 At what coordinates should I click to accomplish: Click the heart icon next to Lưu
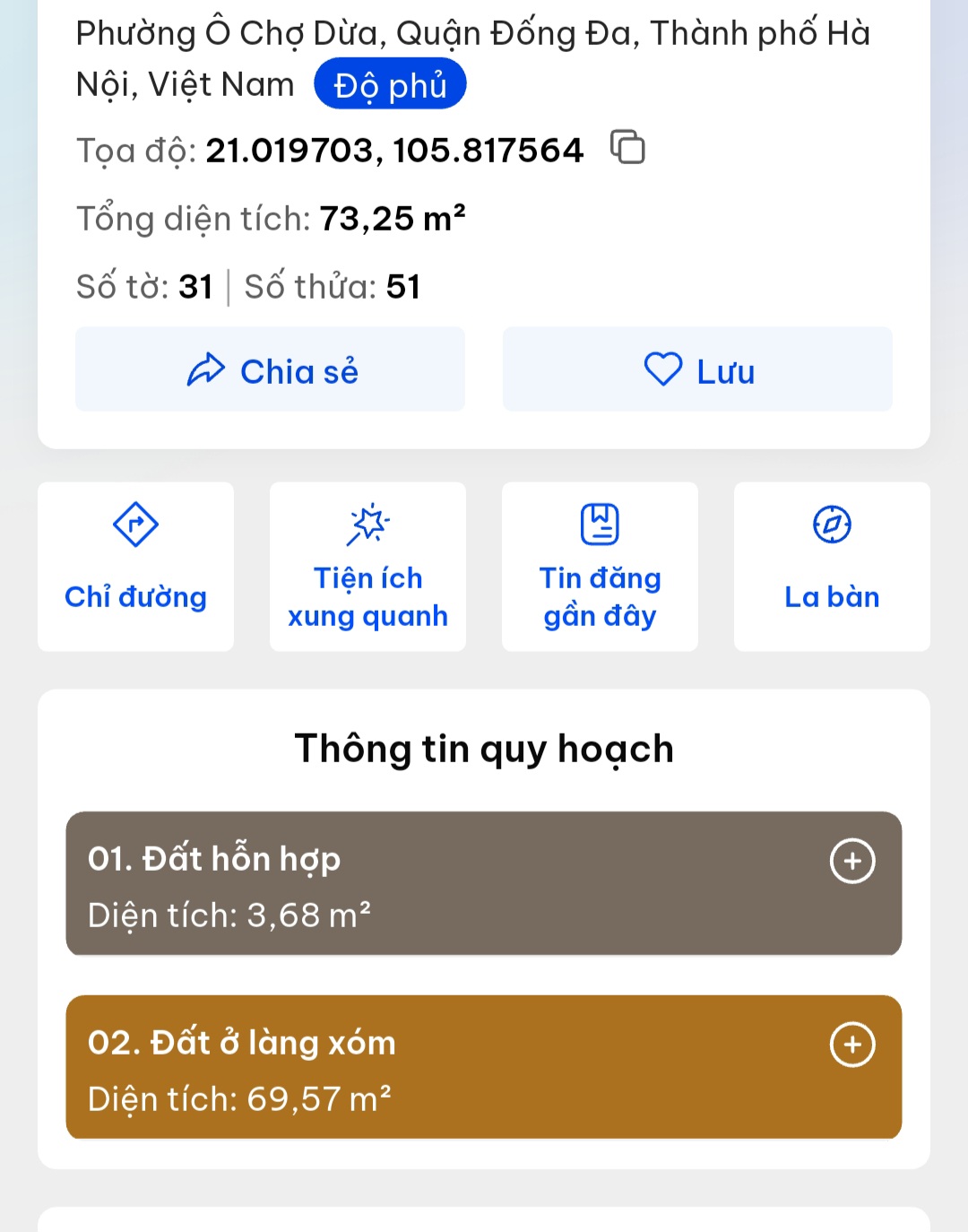pos(662,369)
